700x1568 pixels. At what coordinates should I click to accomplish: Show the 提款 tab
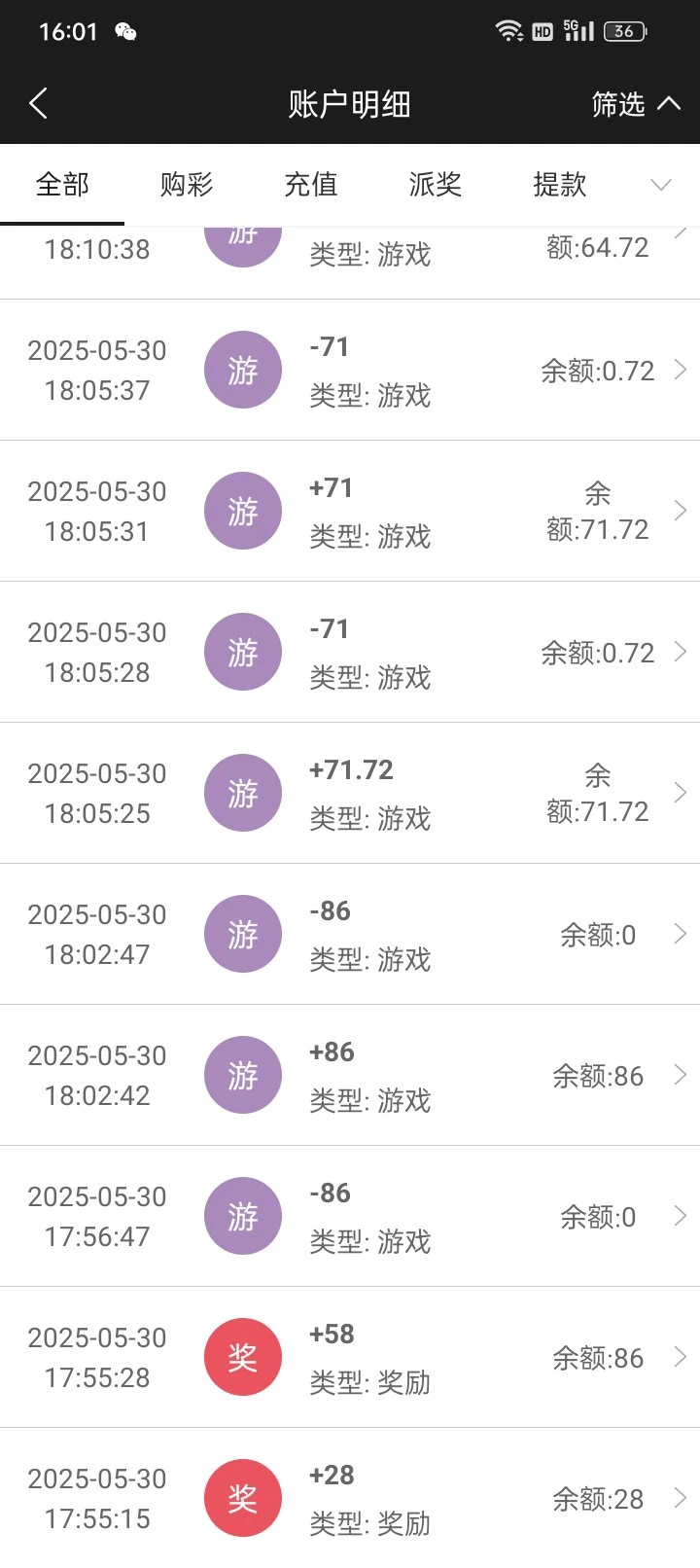click(x=560, y=185)
